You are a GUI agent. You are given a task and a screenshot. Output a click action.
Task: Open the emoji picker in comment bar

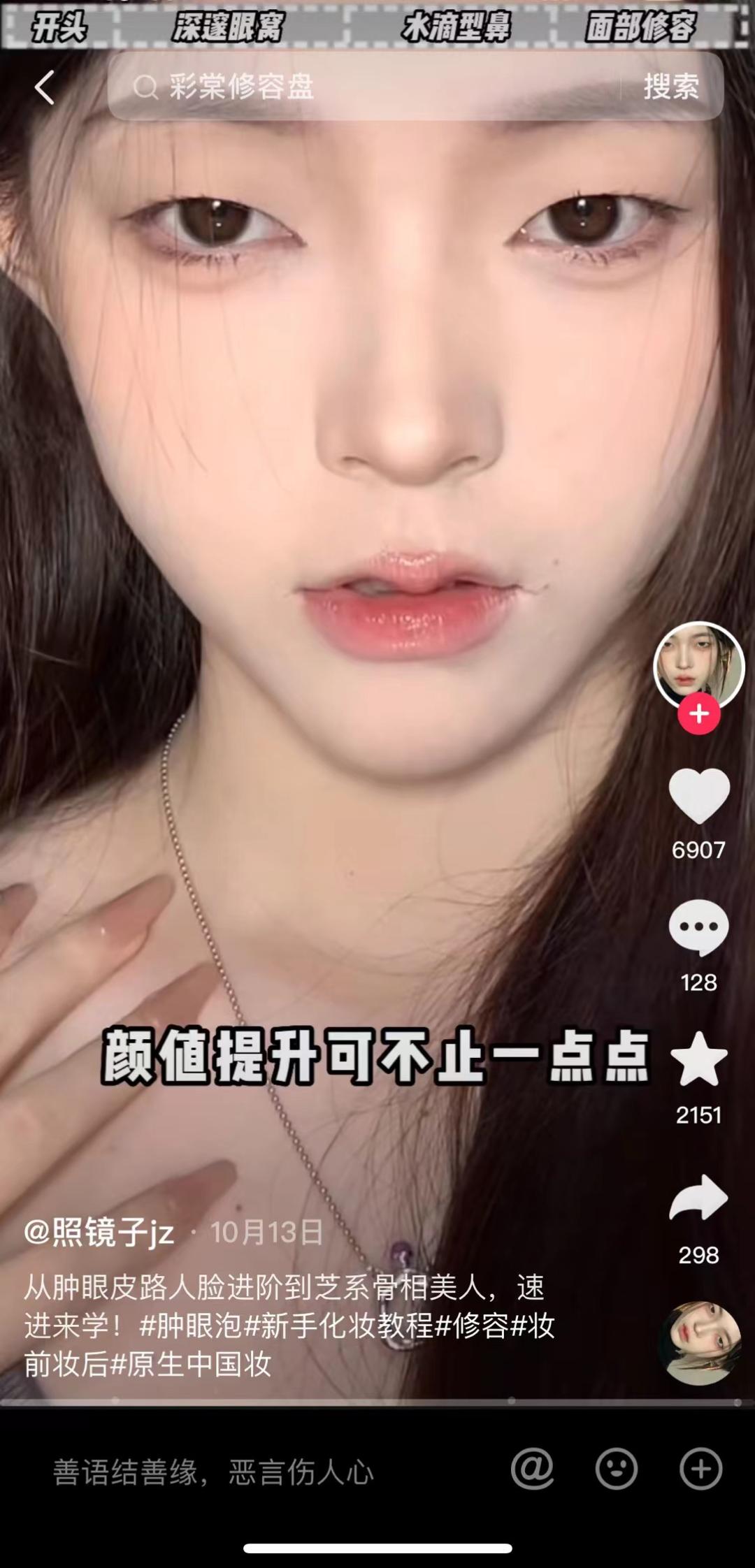pyautogui.click(x=616, y=1468)
